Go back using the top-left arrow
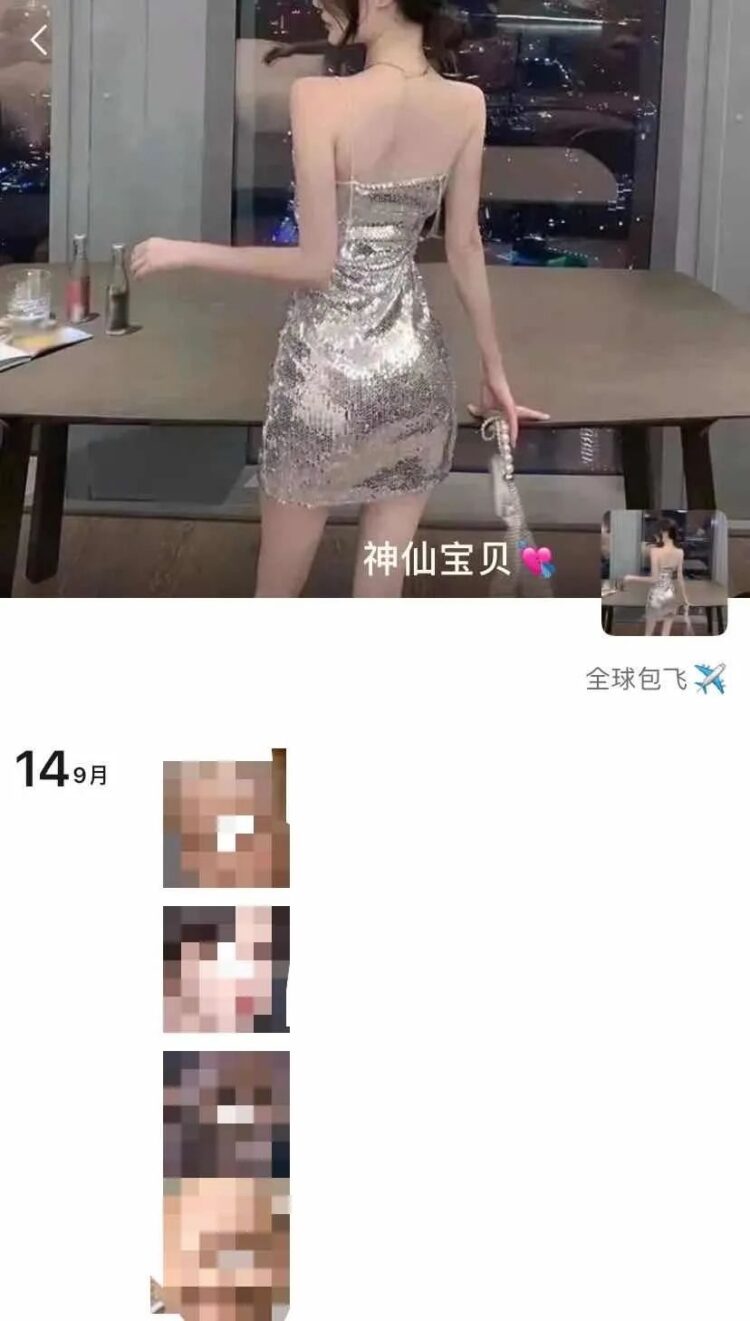 click(x=38, y=41)
